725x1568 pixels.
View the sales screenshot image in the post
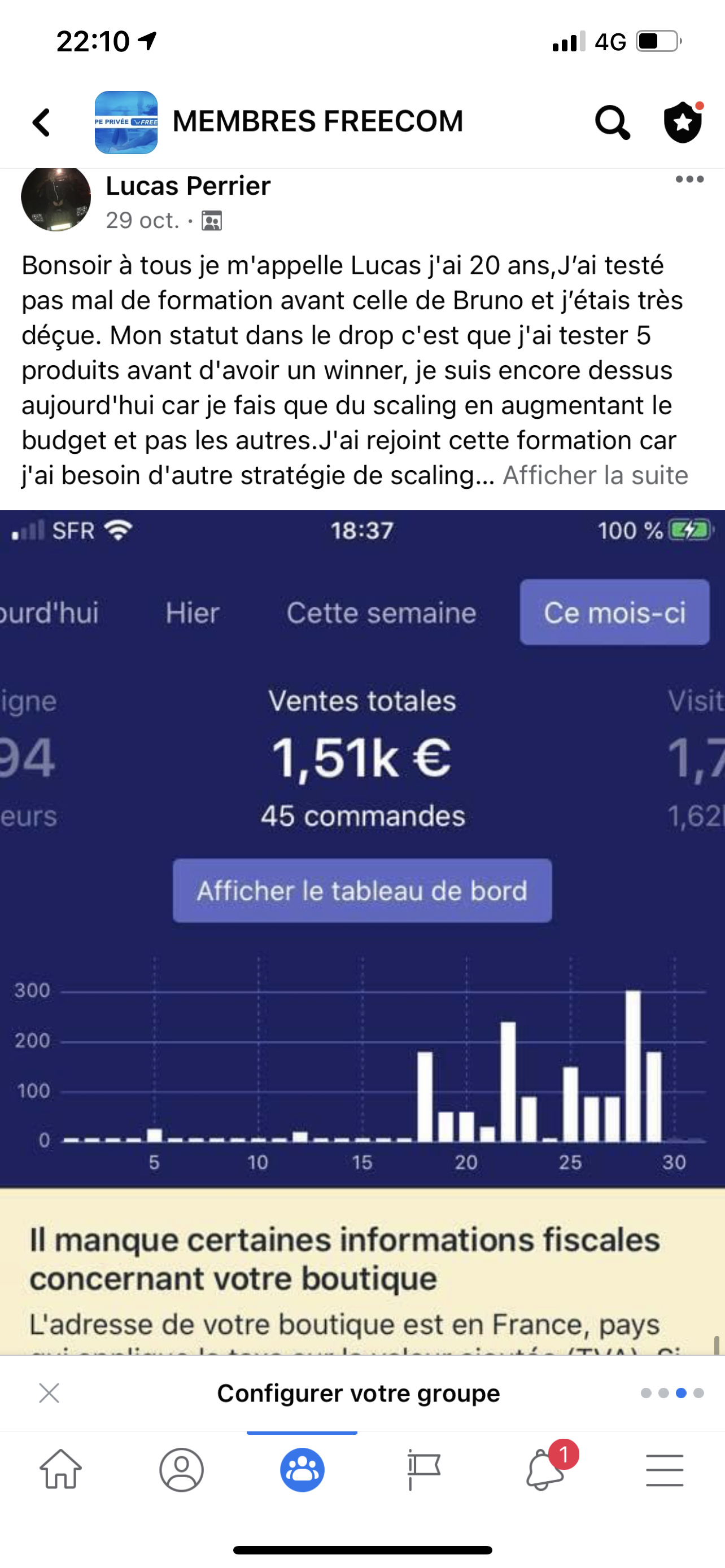(x=362, y=913)
